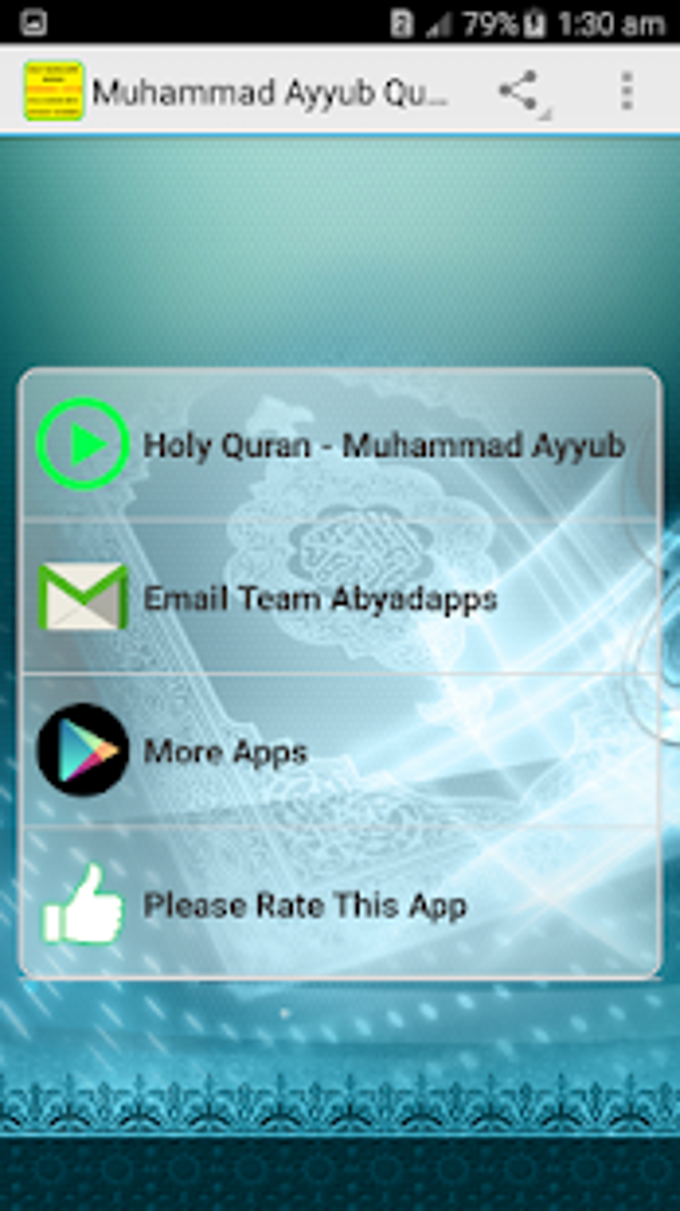Screen dimensions: 680x1211
Task: Tap the More Apps row
Action: (340, 751)
